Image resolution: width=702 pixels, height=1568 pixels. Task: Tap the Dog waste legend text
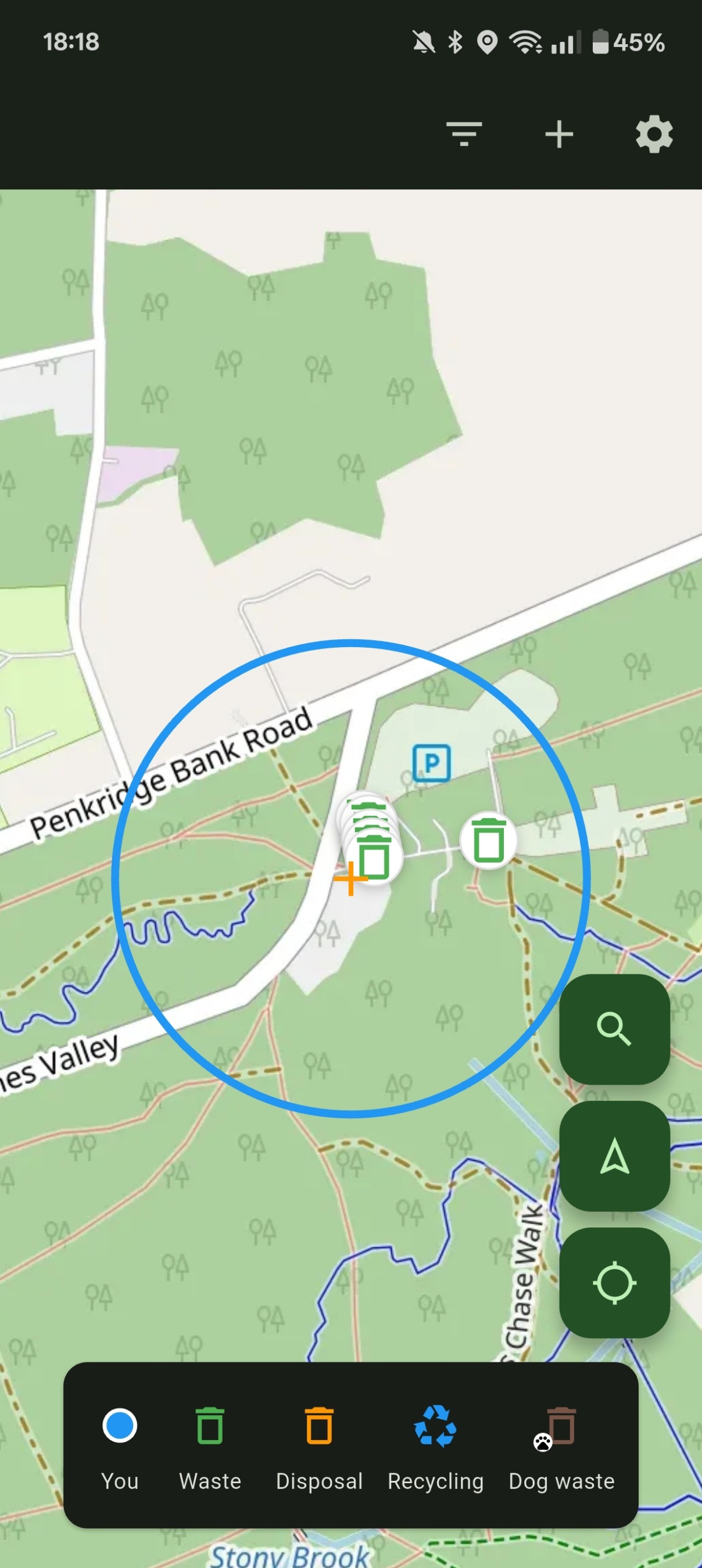[x=561, y=1483]
